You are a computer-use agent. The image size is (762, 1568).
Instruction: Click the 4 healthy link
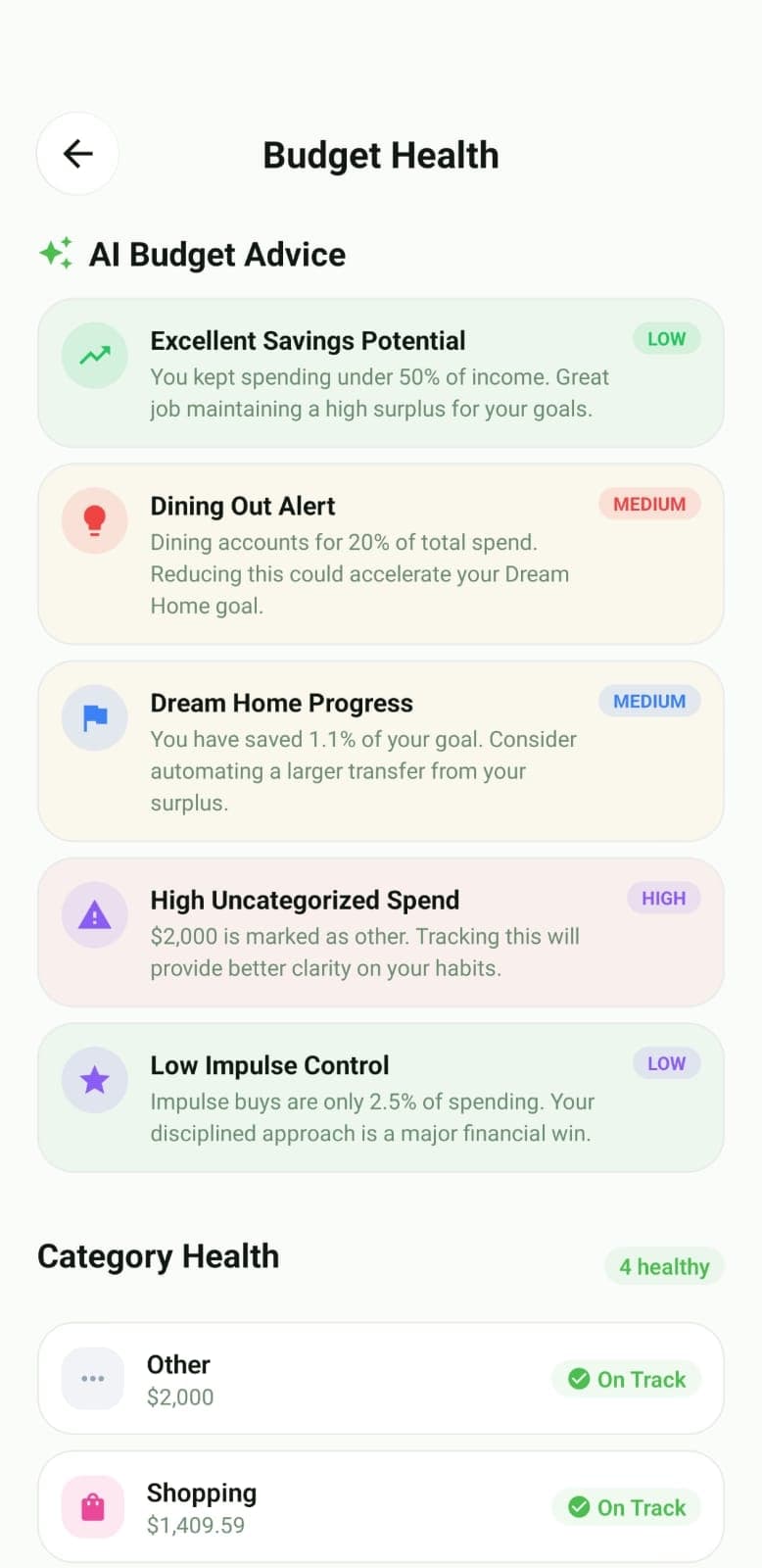tap(664, 1266)
